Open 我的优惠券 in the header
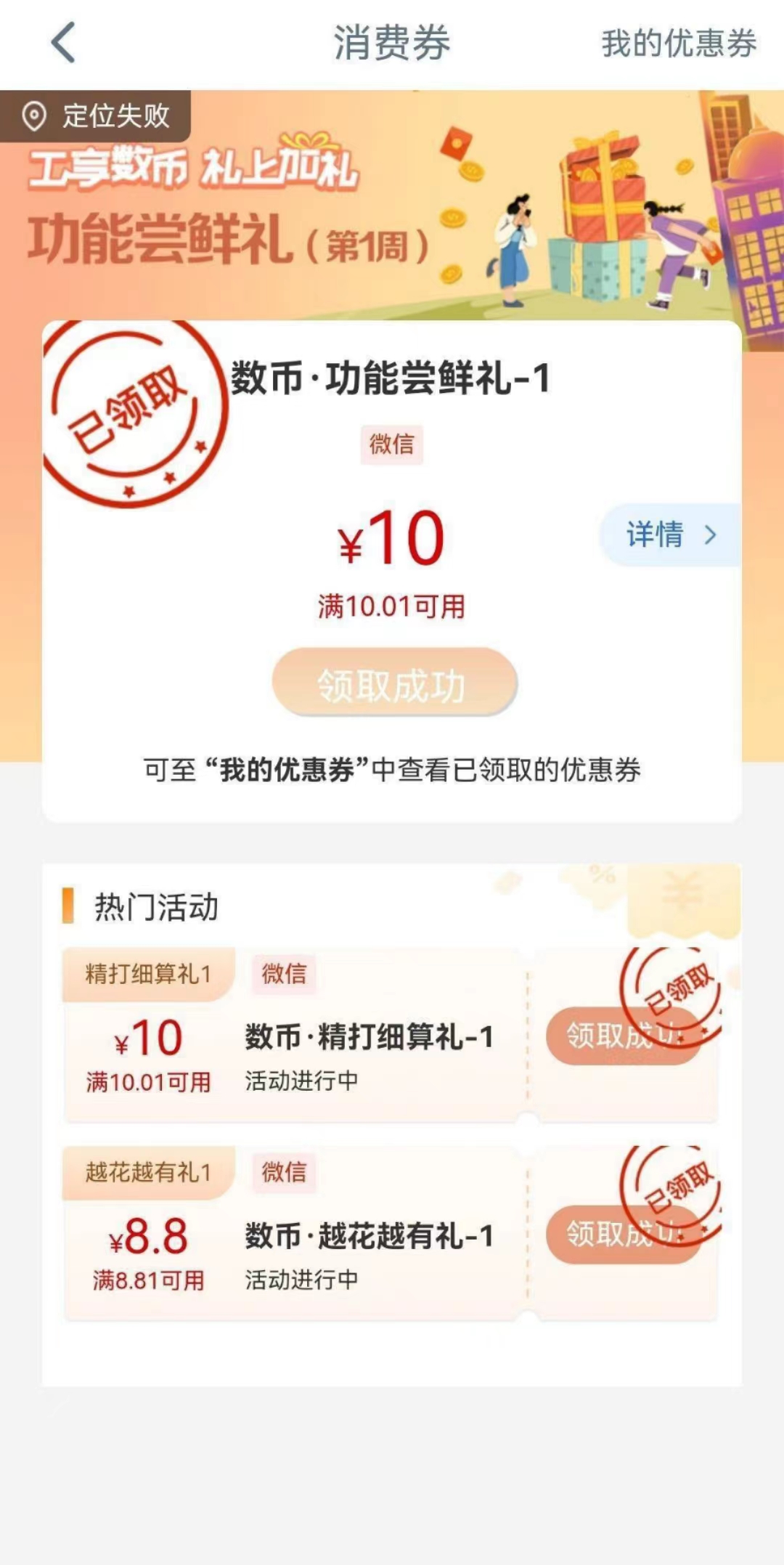The image size is (784, 1565). click(678, 44)
